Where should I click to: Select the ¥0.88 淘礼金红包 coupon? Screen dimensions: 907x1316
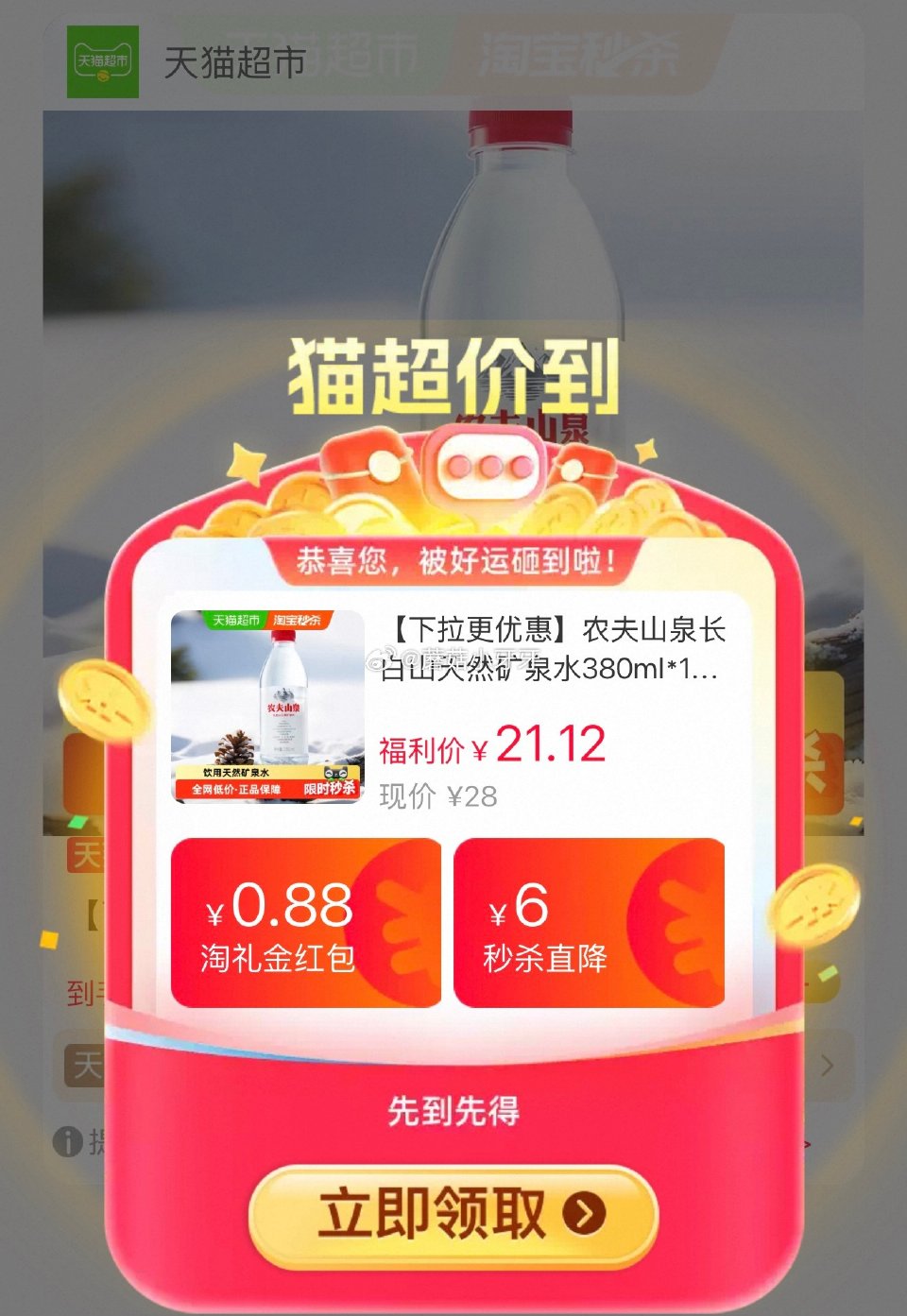pos(305,923)
